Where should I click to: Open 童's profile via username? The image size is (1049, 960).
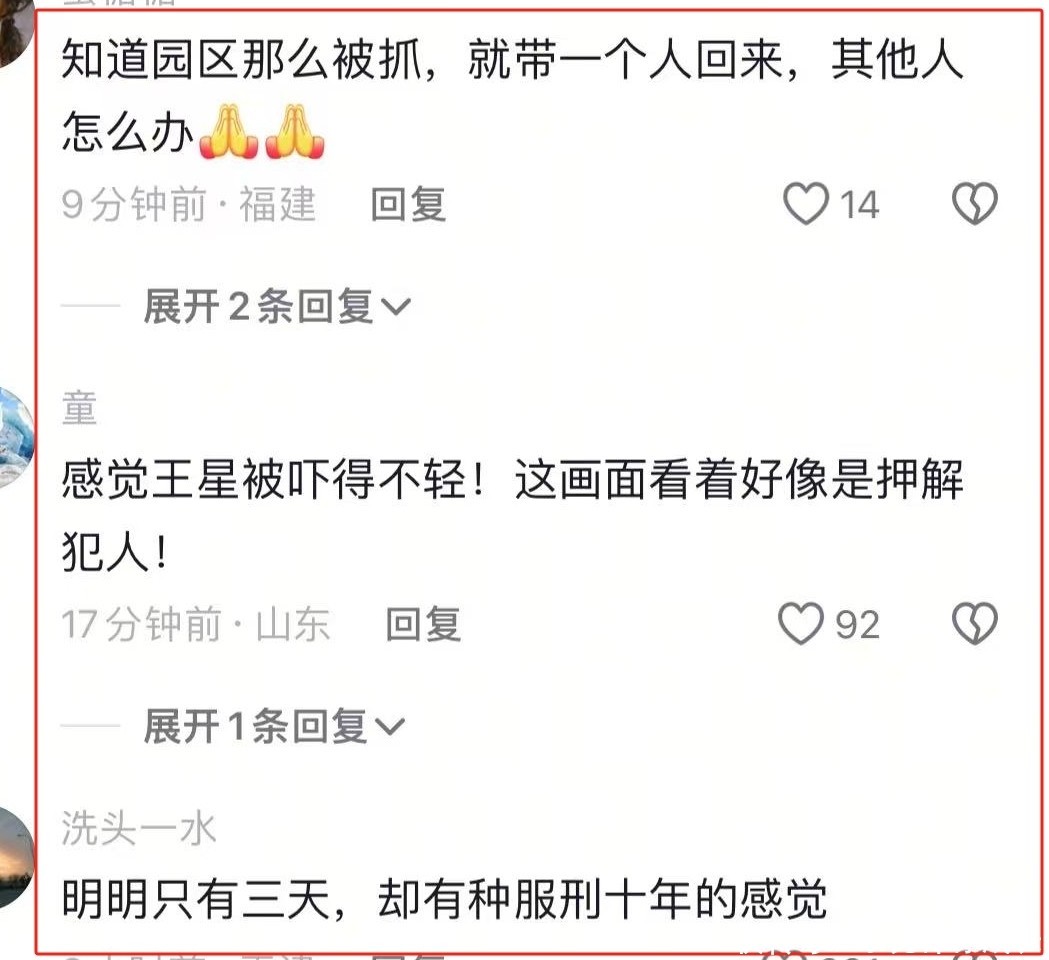click(79, 408)
